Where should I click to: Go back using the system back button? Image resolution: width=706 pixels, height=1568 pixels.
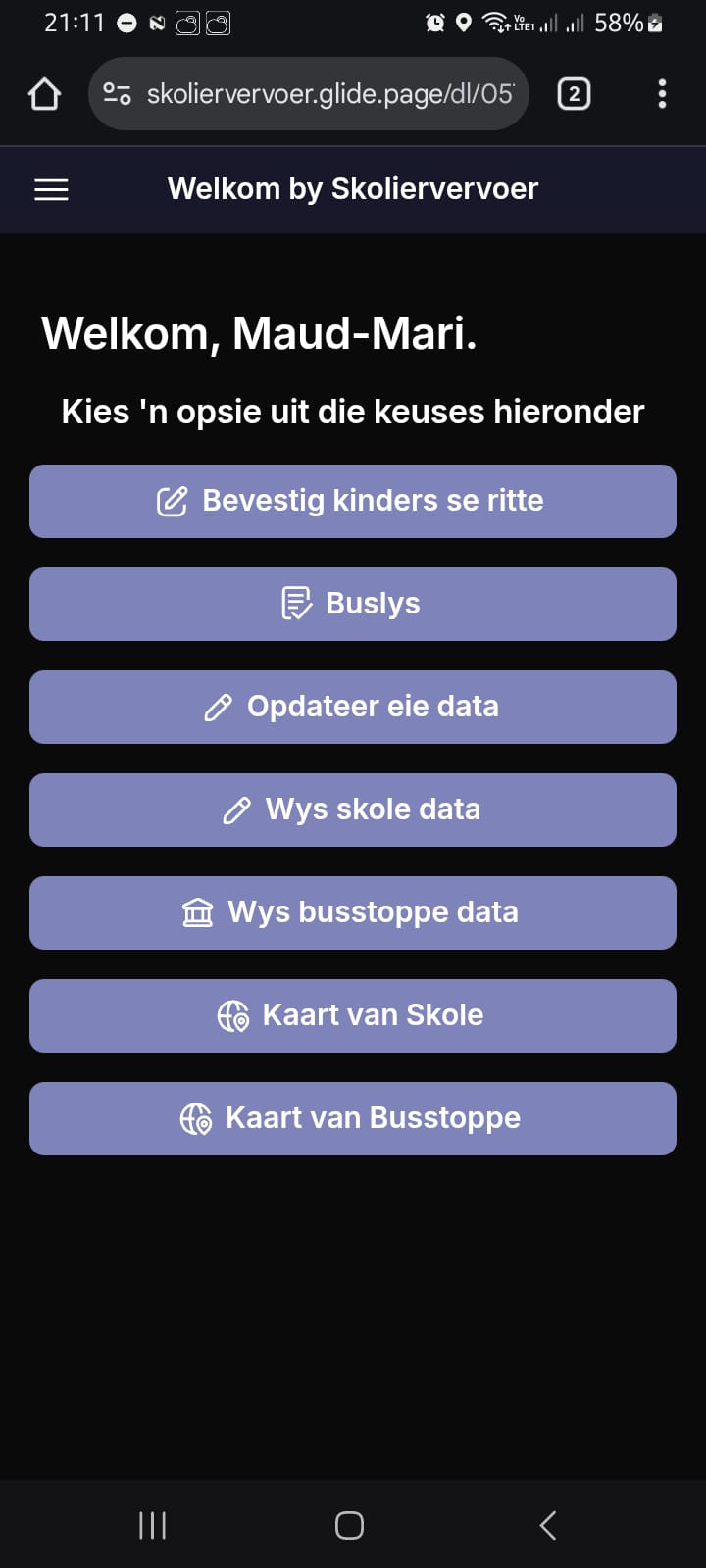[548, 1525]
